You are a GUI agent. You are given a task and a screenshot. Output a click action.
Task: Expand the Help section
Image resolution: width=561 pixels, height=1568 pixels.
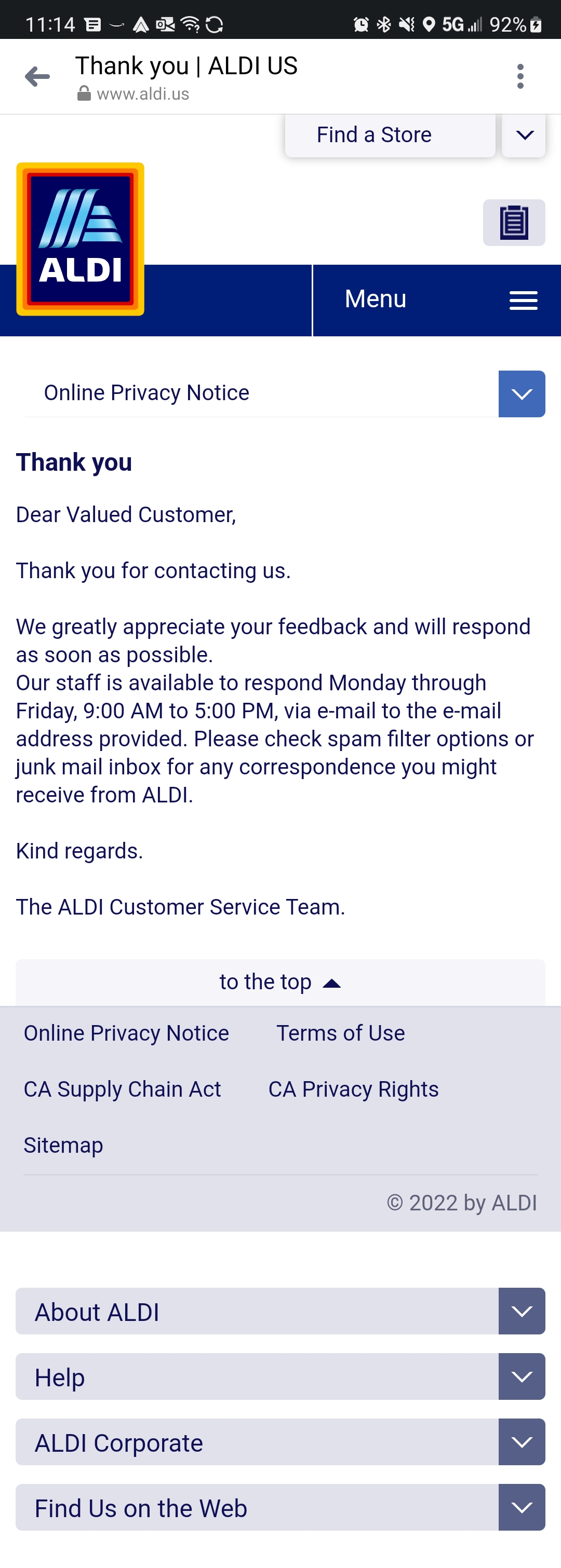click(x=522, y=1377)
